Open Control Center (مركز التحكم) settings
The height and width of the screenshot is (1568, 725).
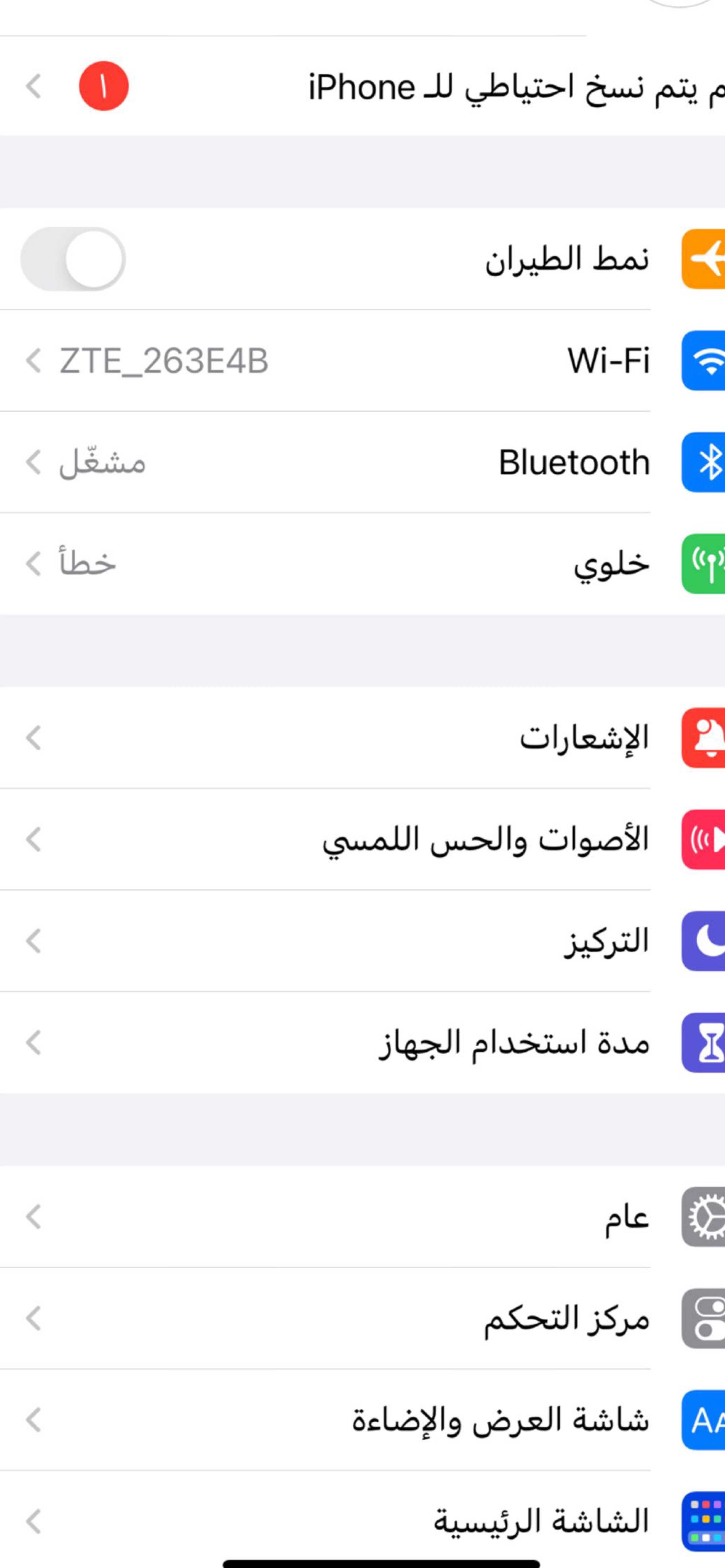point(362,1318)
